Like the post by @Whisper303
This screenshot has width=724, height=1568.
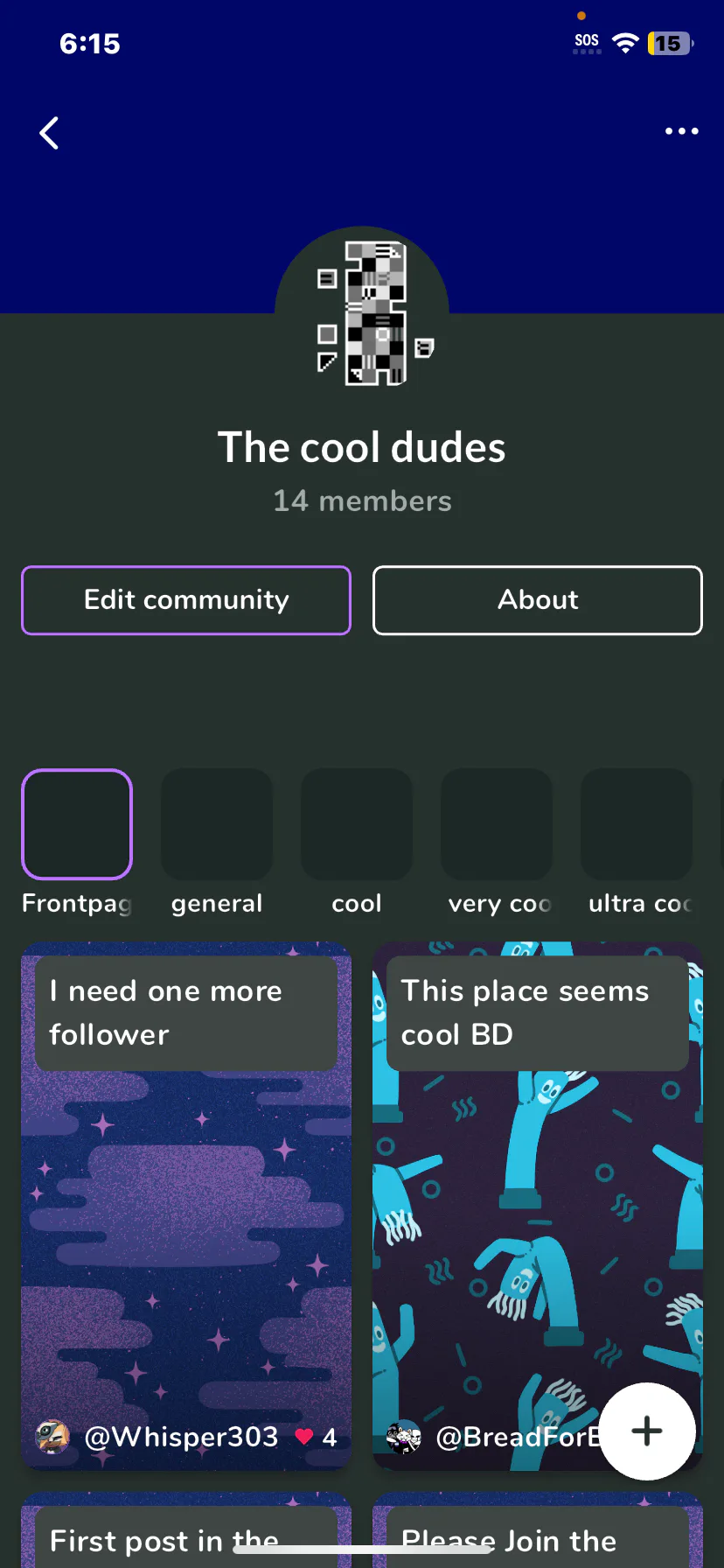(304, 1437)
